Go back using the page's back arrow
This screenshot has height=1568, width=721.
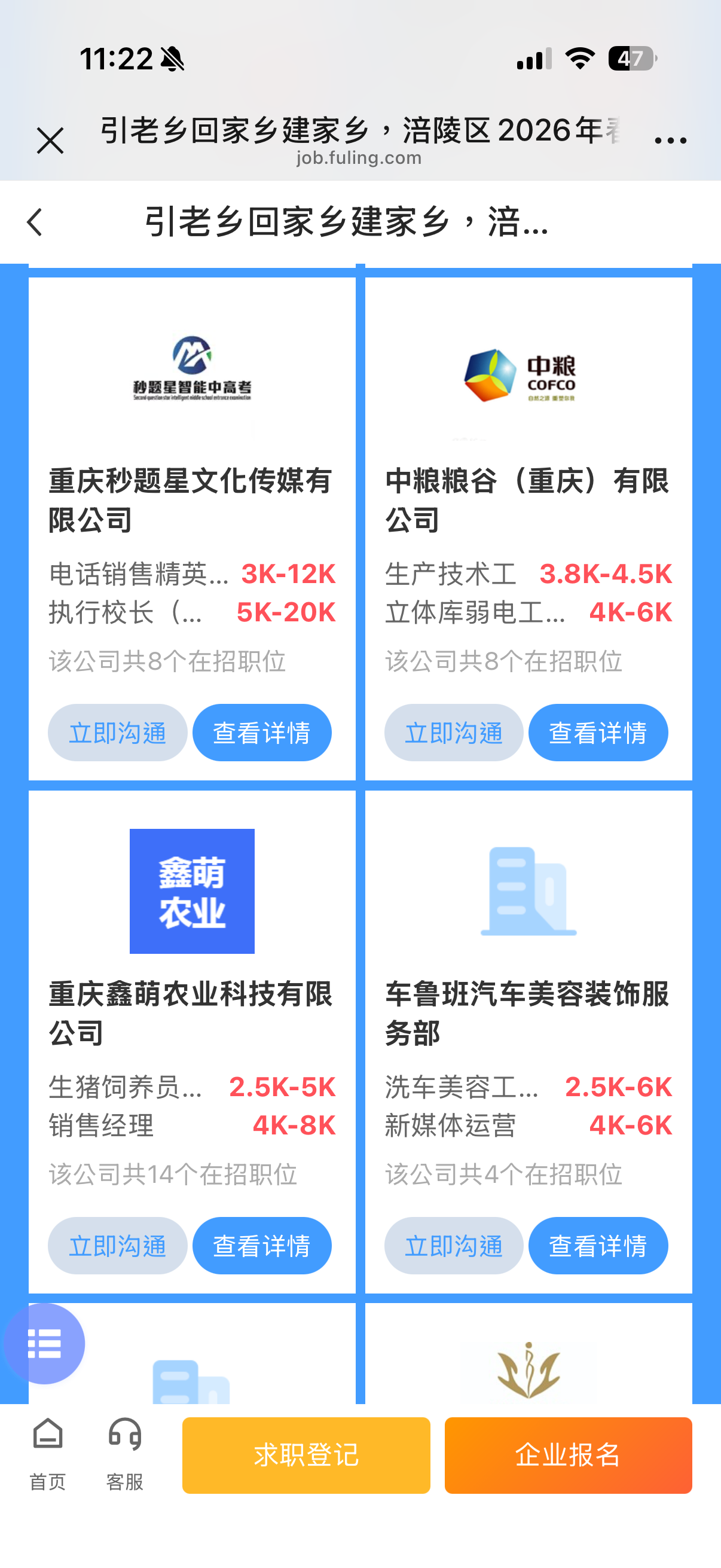35,222
